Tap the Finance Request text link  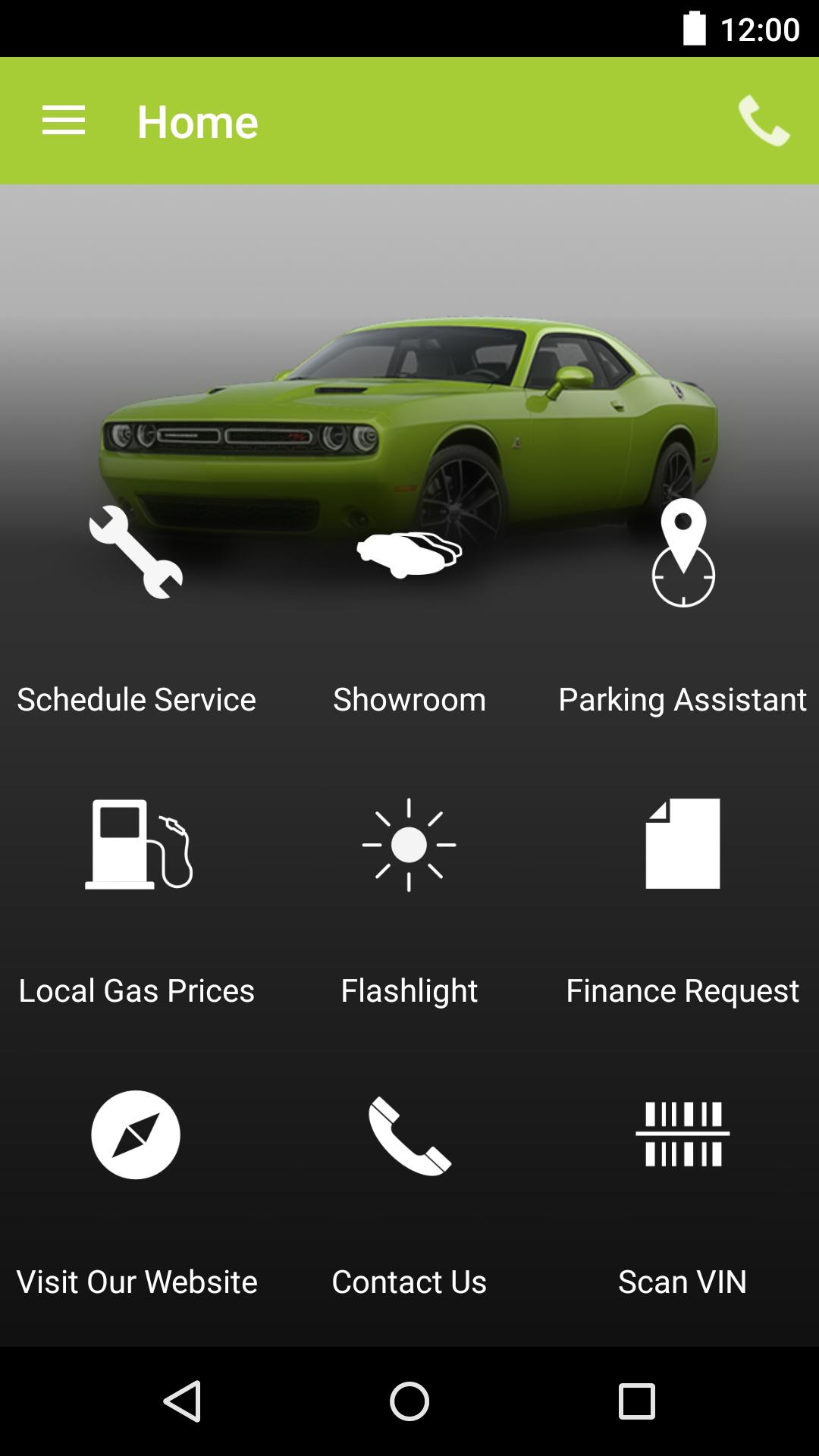pos(682,990)
